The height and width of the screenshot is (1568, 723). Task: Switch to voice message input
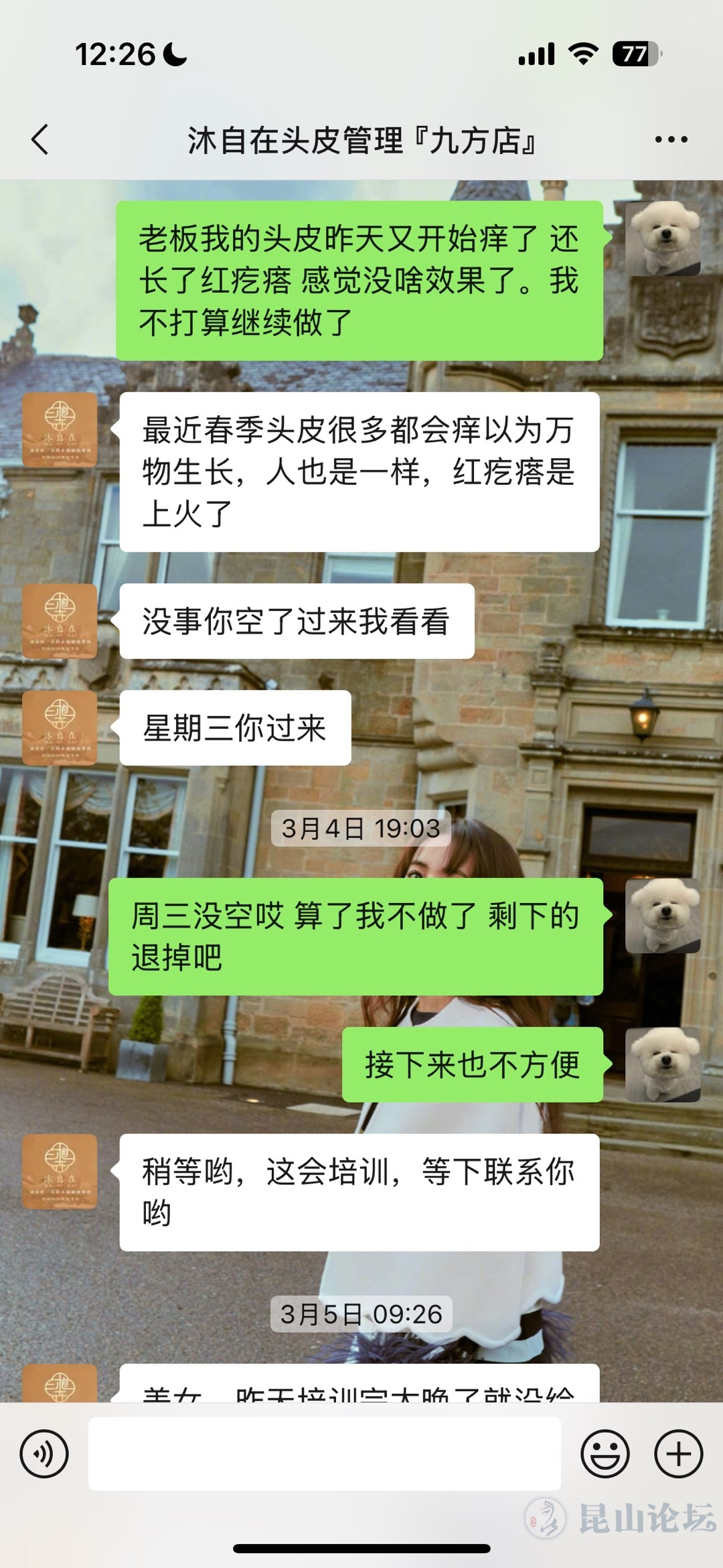[x=44, y=1453]
